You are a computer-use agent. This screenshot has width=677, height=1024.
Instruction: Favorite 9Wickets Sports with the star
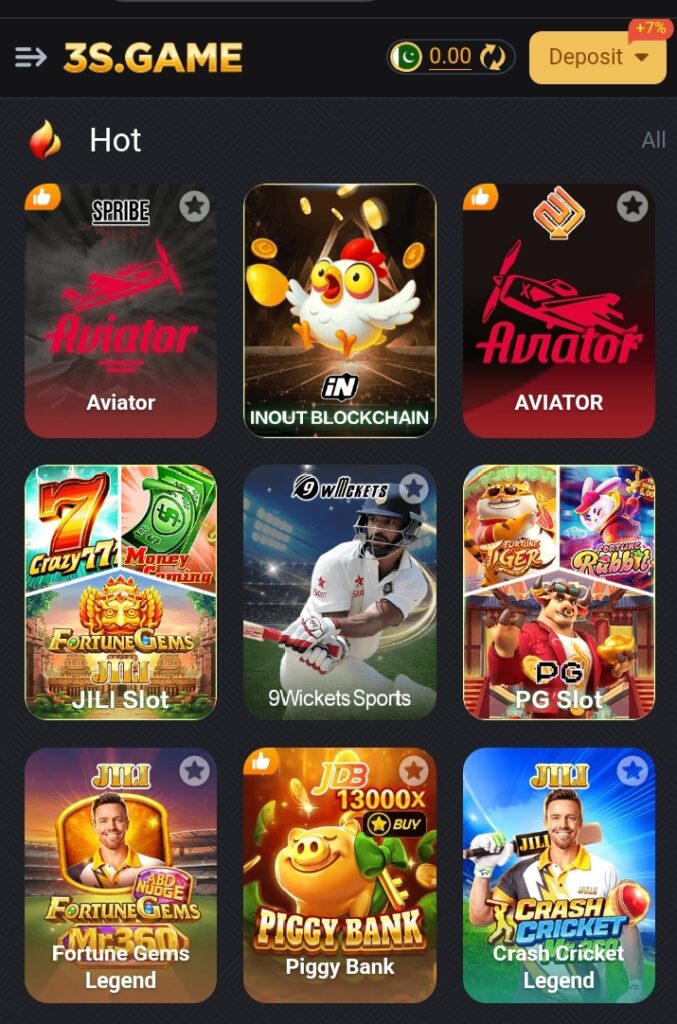point(413,489)
